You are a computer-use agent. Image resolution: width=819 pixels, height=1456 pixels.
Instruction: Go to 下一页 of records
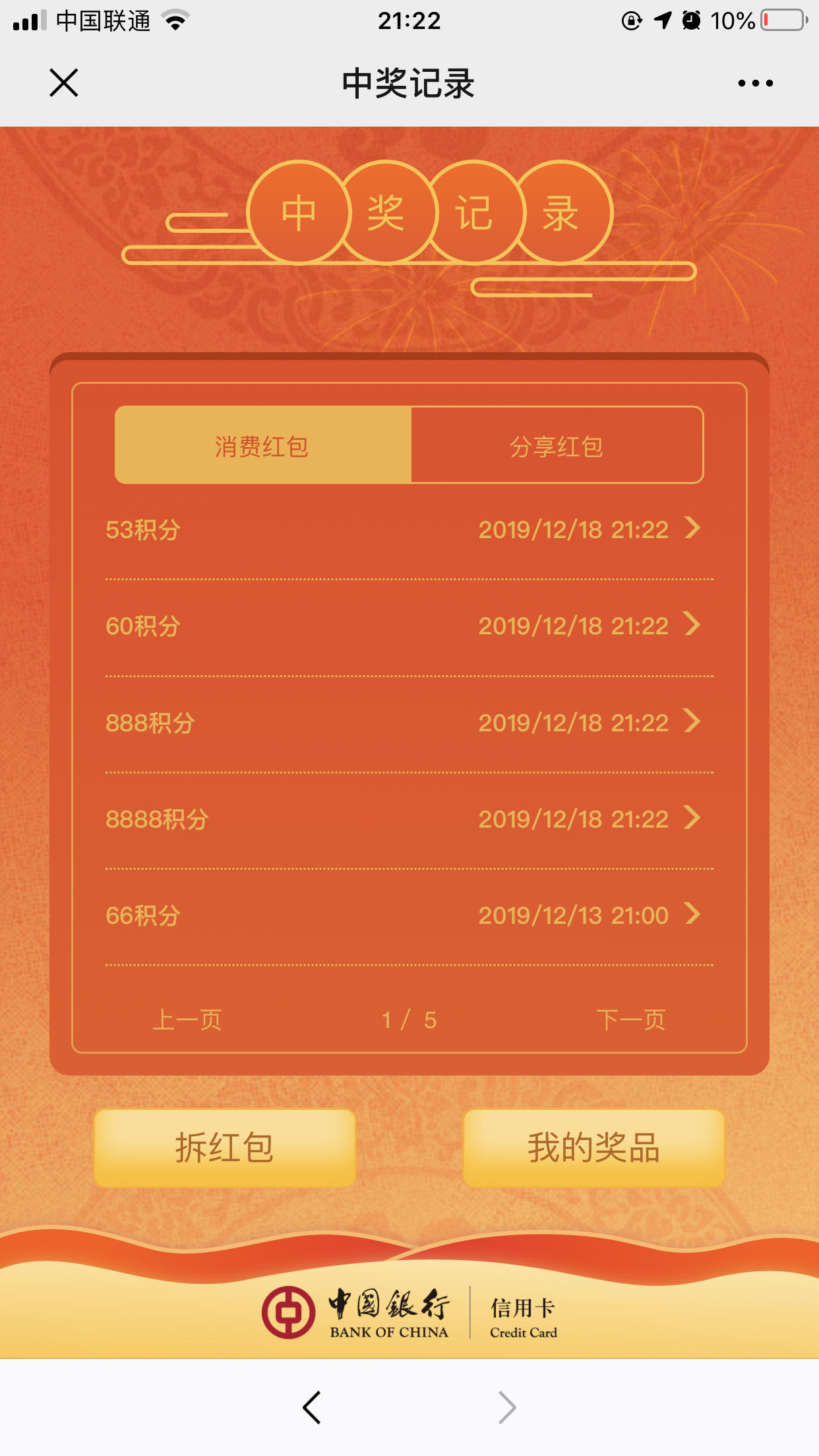(x=630, y=1020)
